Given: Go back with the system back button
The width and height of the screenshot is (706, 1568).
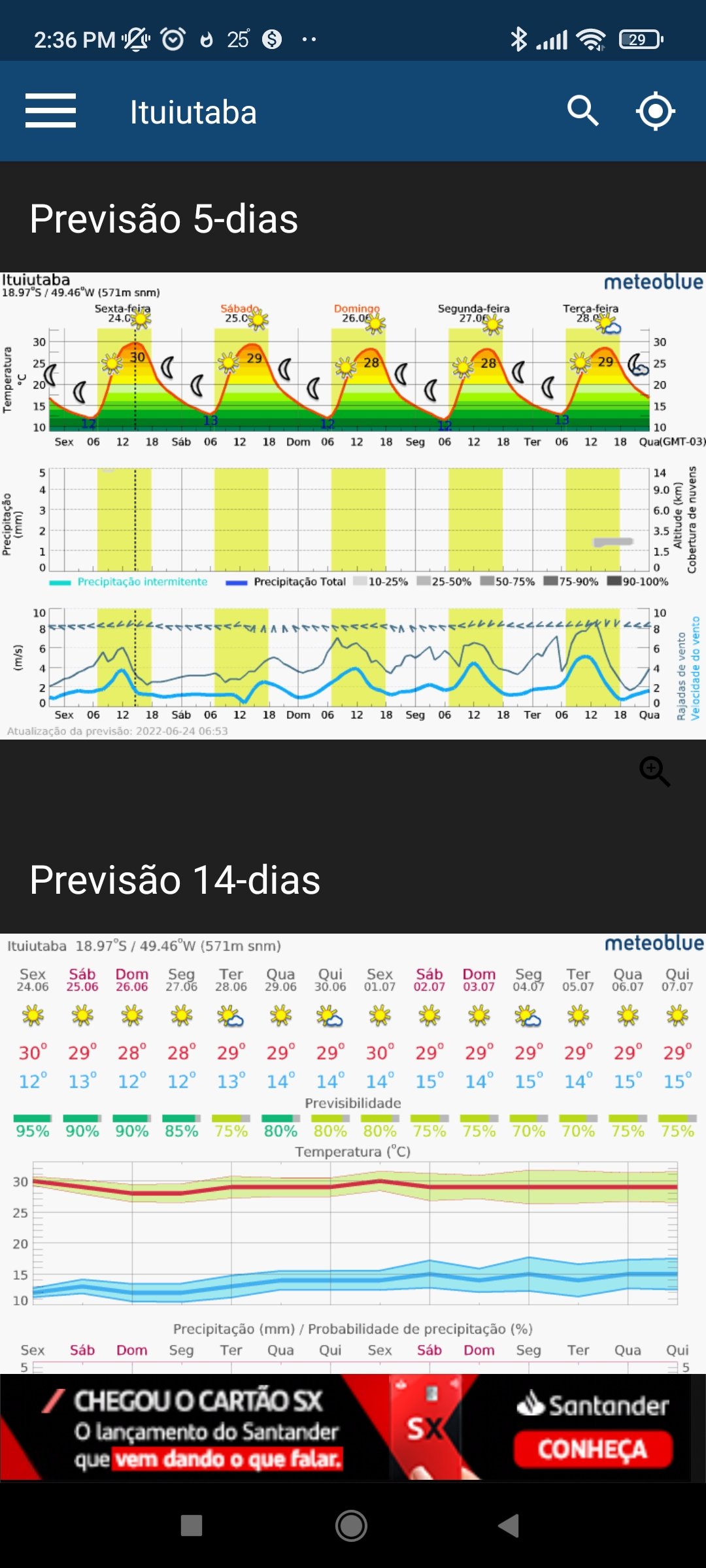Looking at the screenshot, I should pos(509,1526).
